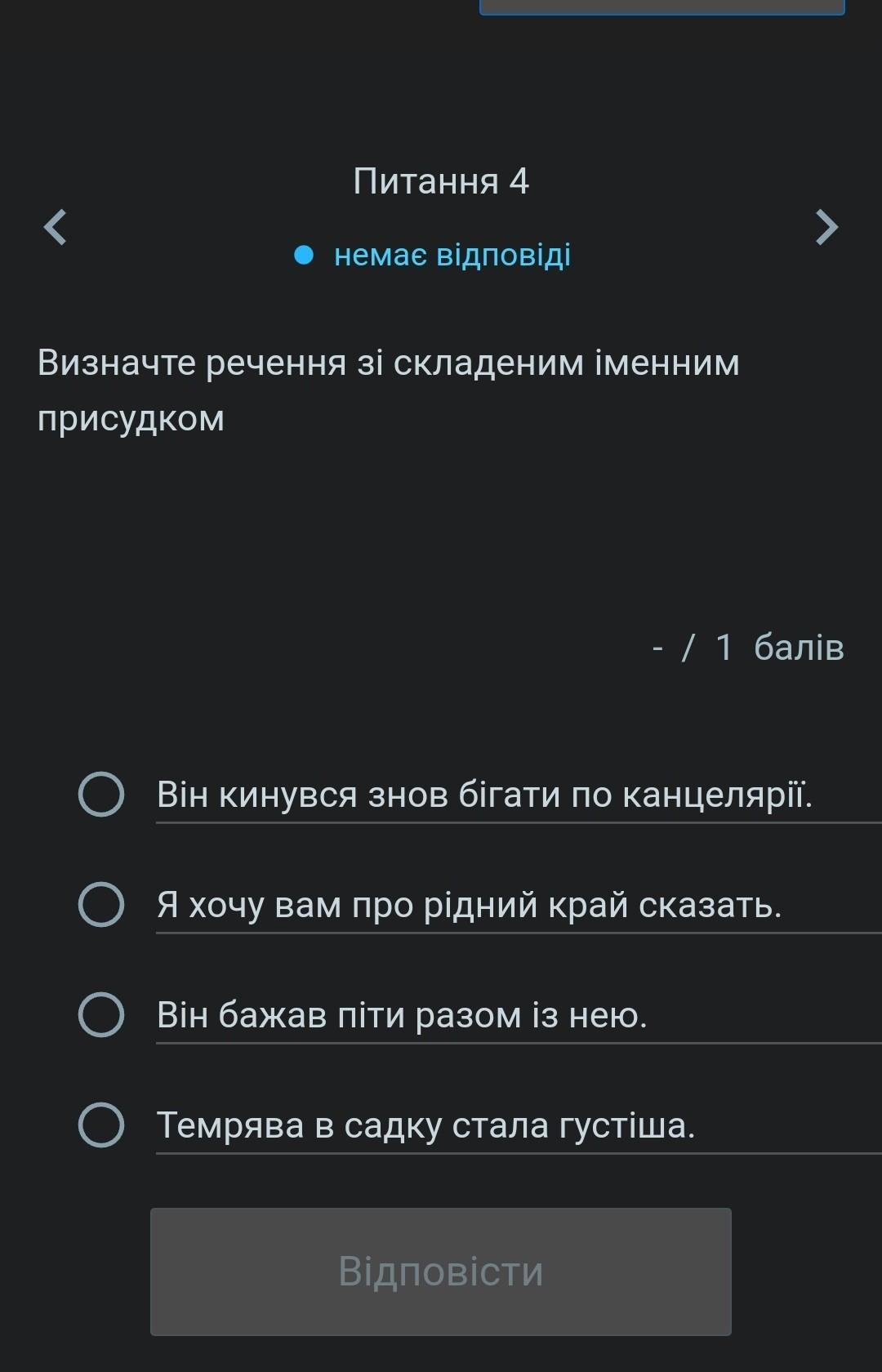The image size is (882, 1372).
Task: Go to the next question arrow
Action: 826,227
